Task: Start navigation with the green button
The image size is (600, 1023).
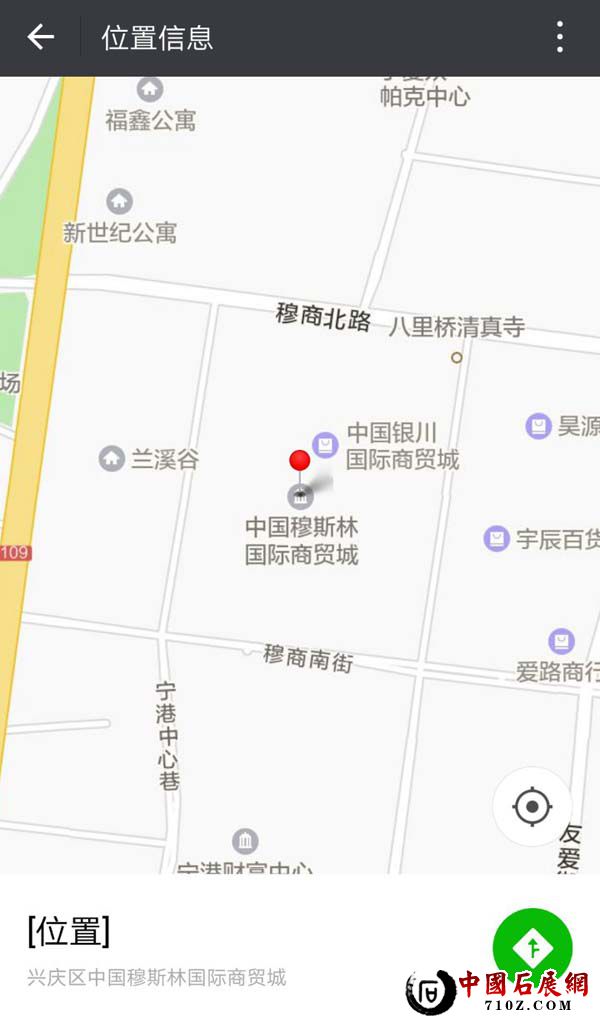Action: click(x=532, y=946)
